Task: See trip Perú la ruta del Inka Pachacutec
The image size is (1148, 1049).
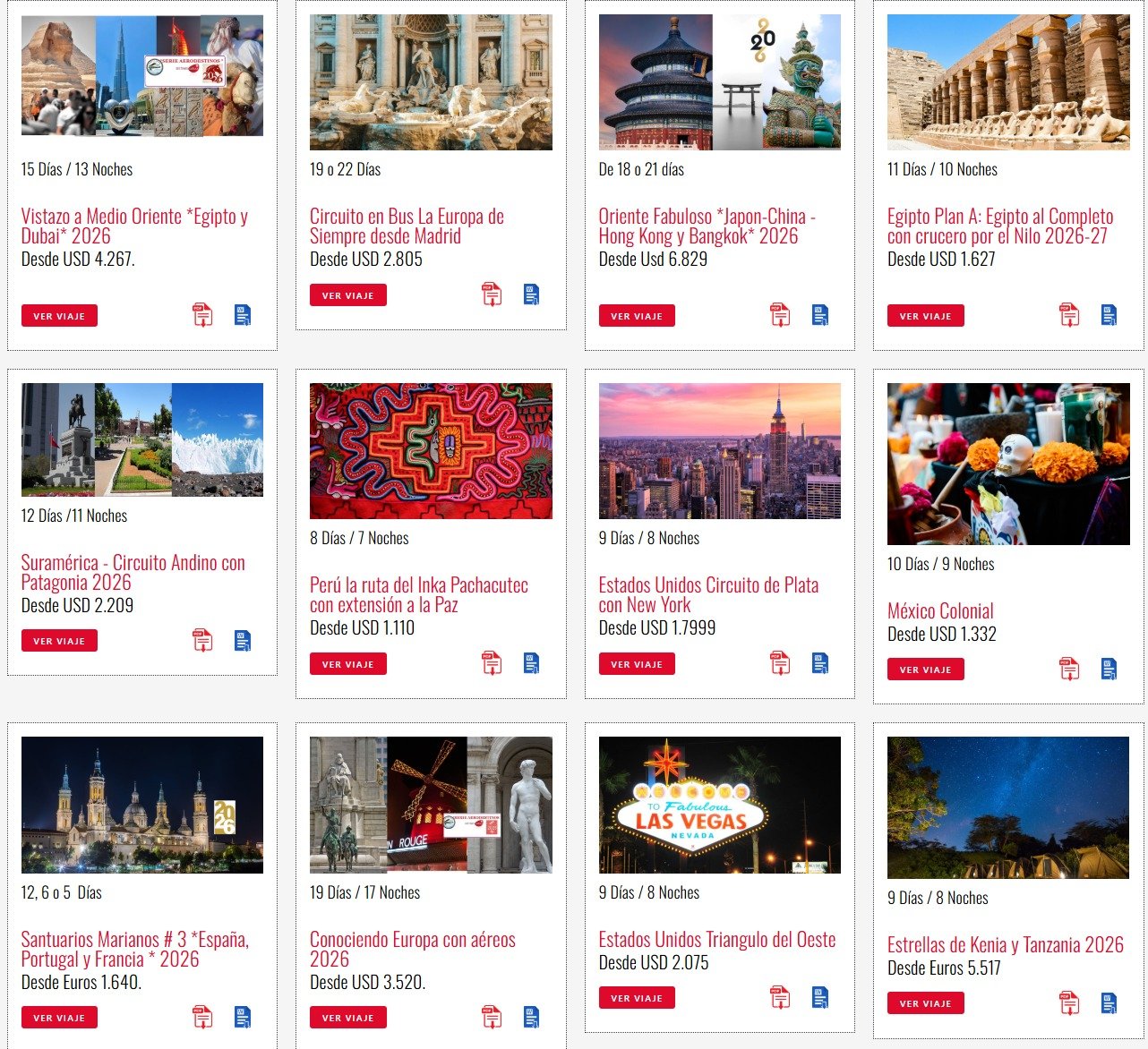Action: (x=347, y=664)
